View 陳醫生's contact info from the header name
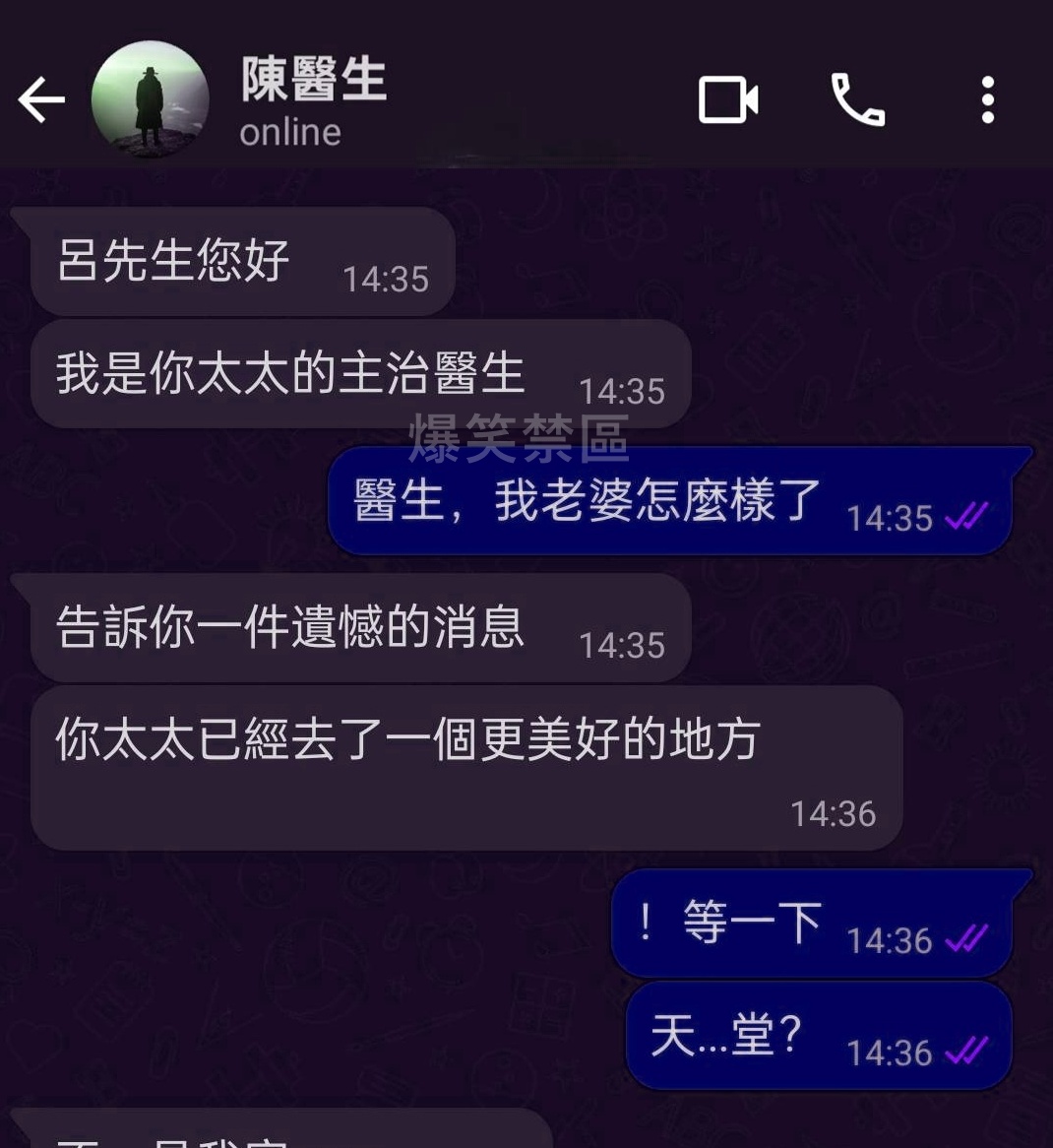This screenshot has width=1053, height=1148. click(x=313, y=81)
